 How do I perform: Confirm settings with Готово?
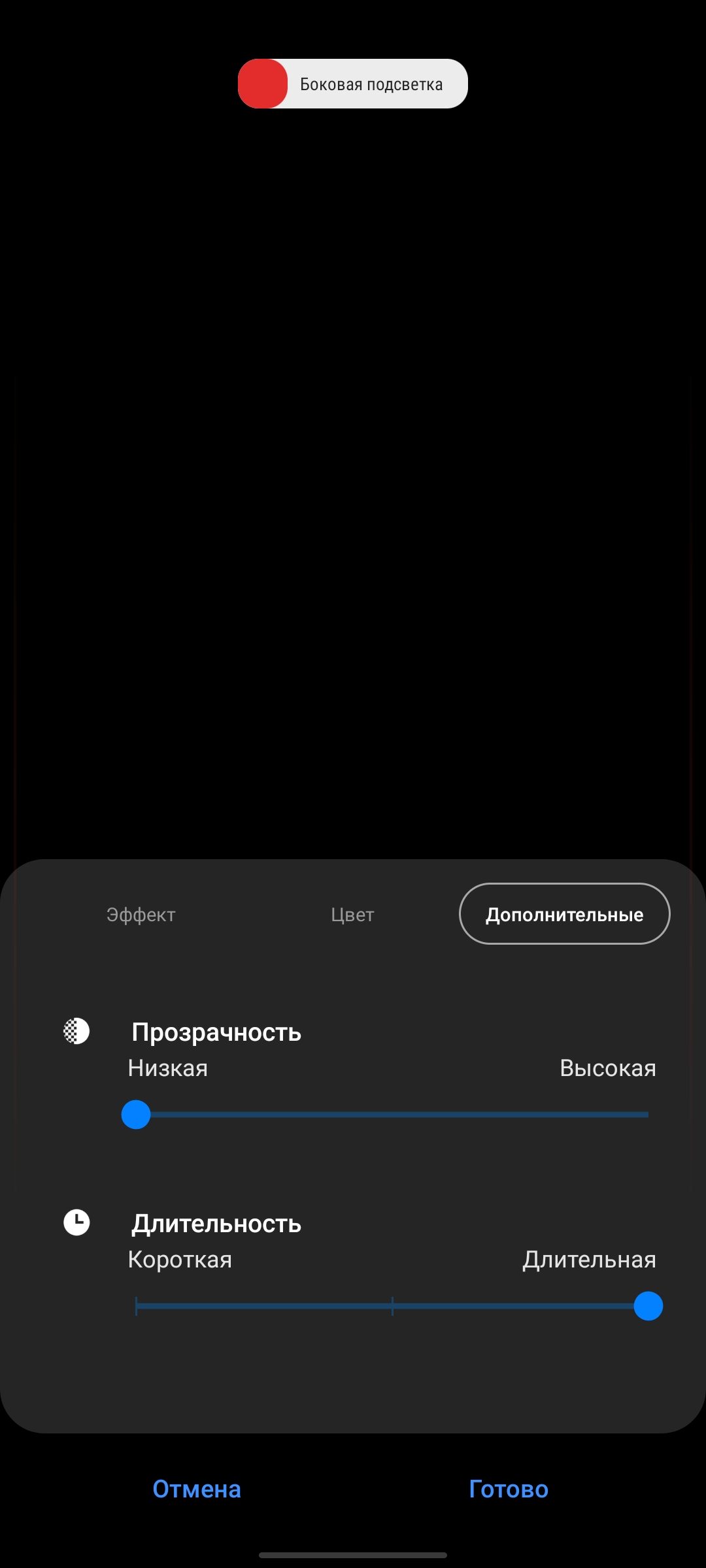coord(509,1489)
